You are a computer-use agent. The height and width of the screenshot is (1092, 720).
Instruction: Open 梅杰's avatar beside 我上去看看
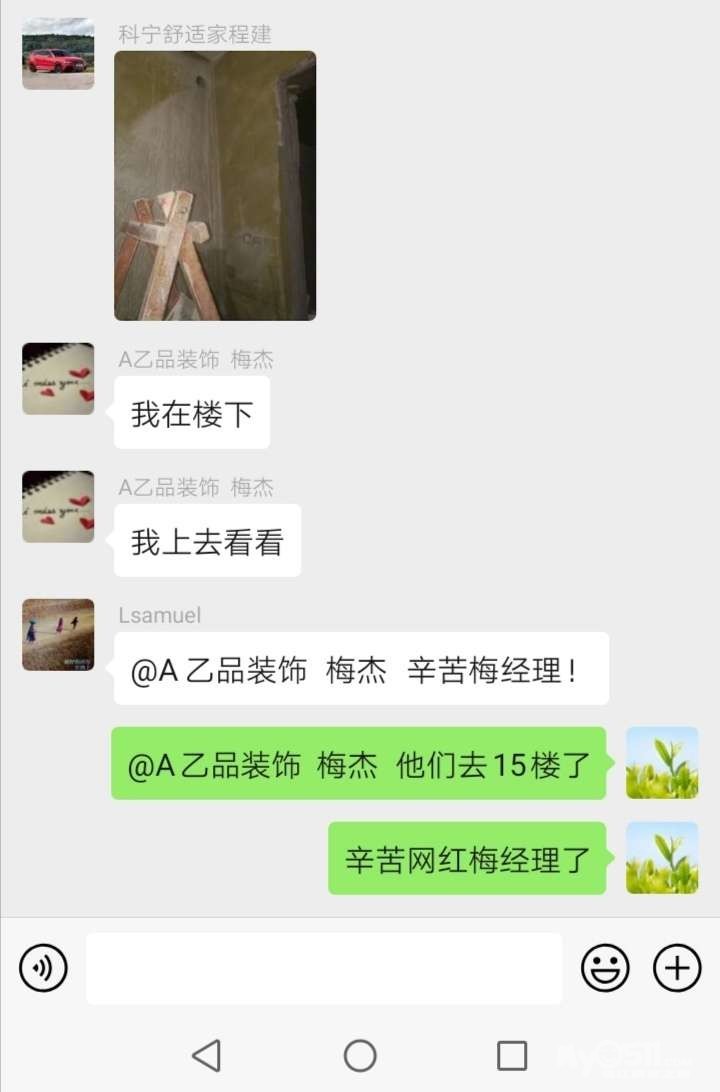[x=58, y=507]
